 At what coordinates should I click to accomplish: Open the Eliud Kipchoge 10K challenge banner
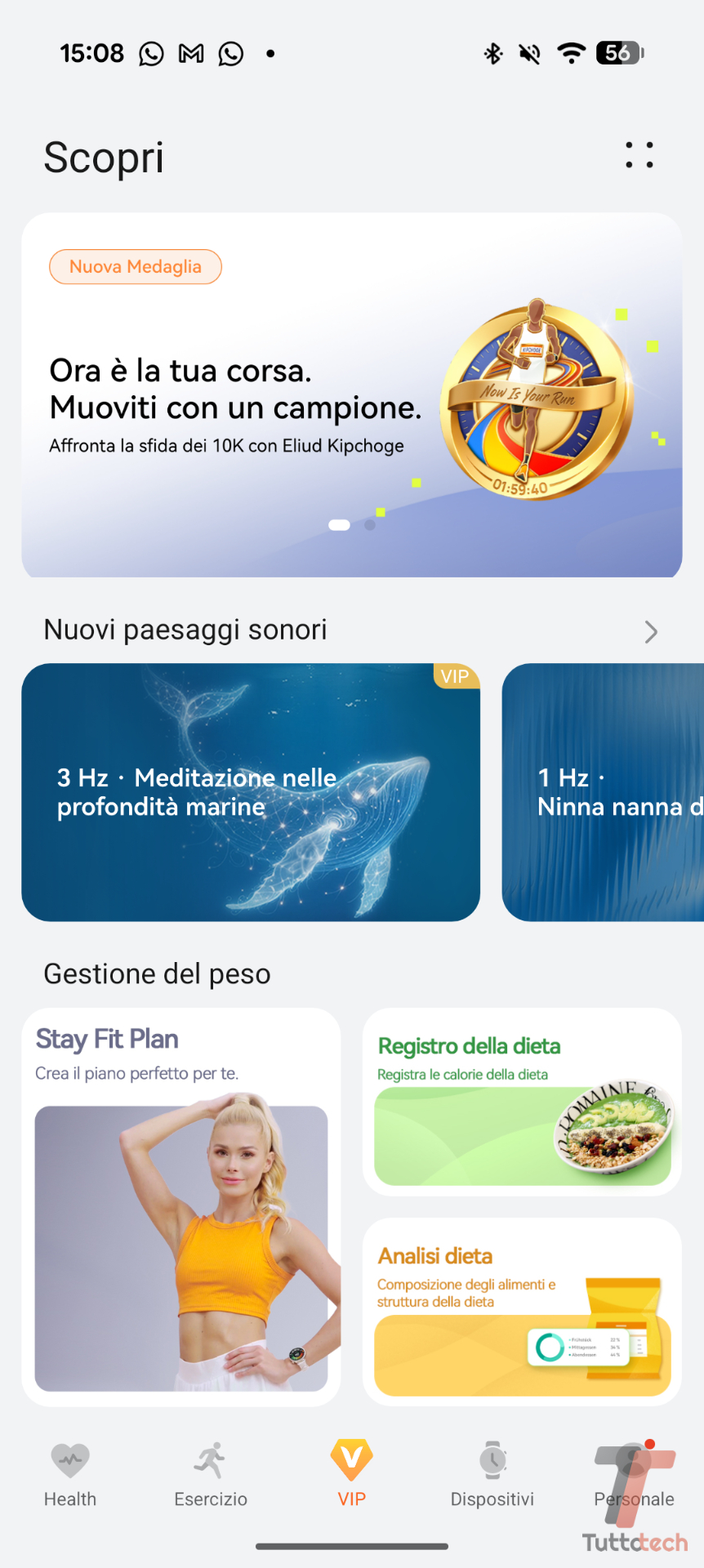click(x=351, y=395)
